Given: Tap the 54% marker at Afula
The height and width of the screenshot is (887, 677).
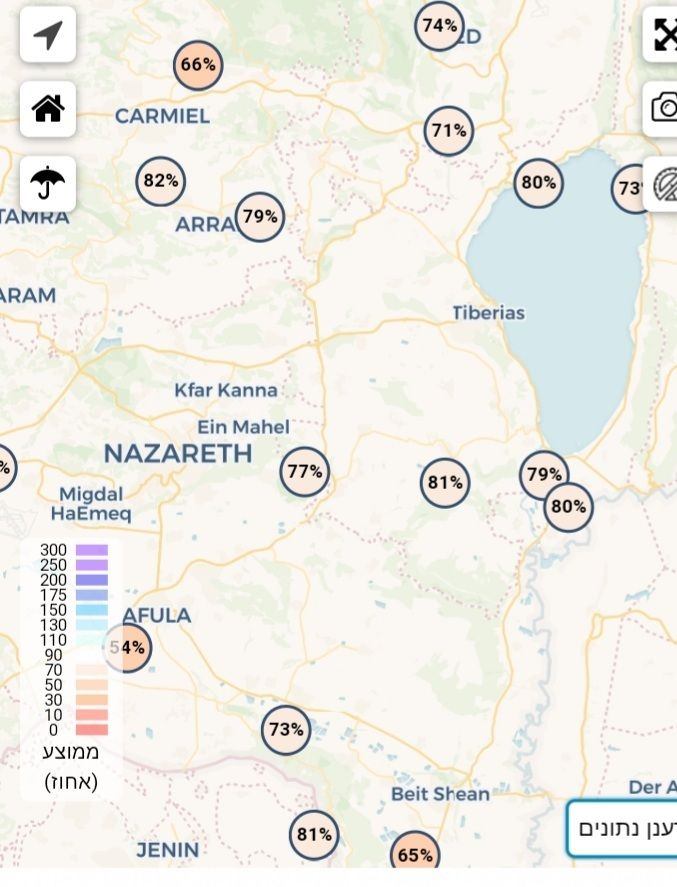Looking at the screenshot, I should click(130, 647).
